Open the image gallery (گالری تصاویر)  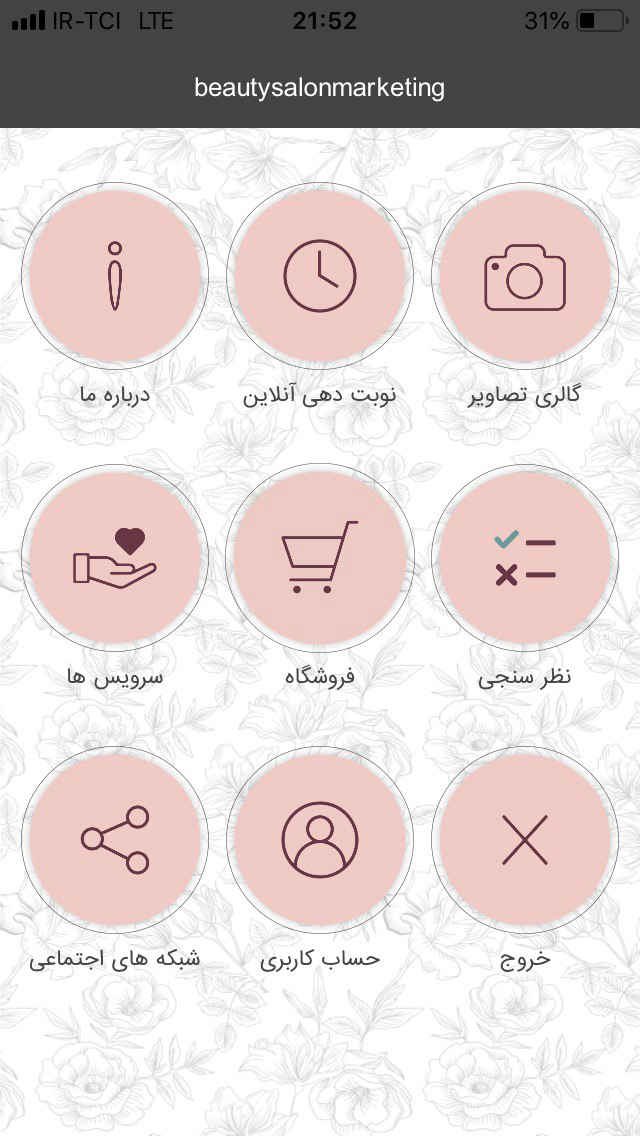525,276
